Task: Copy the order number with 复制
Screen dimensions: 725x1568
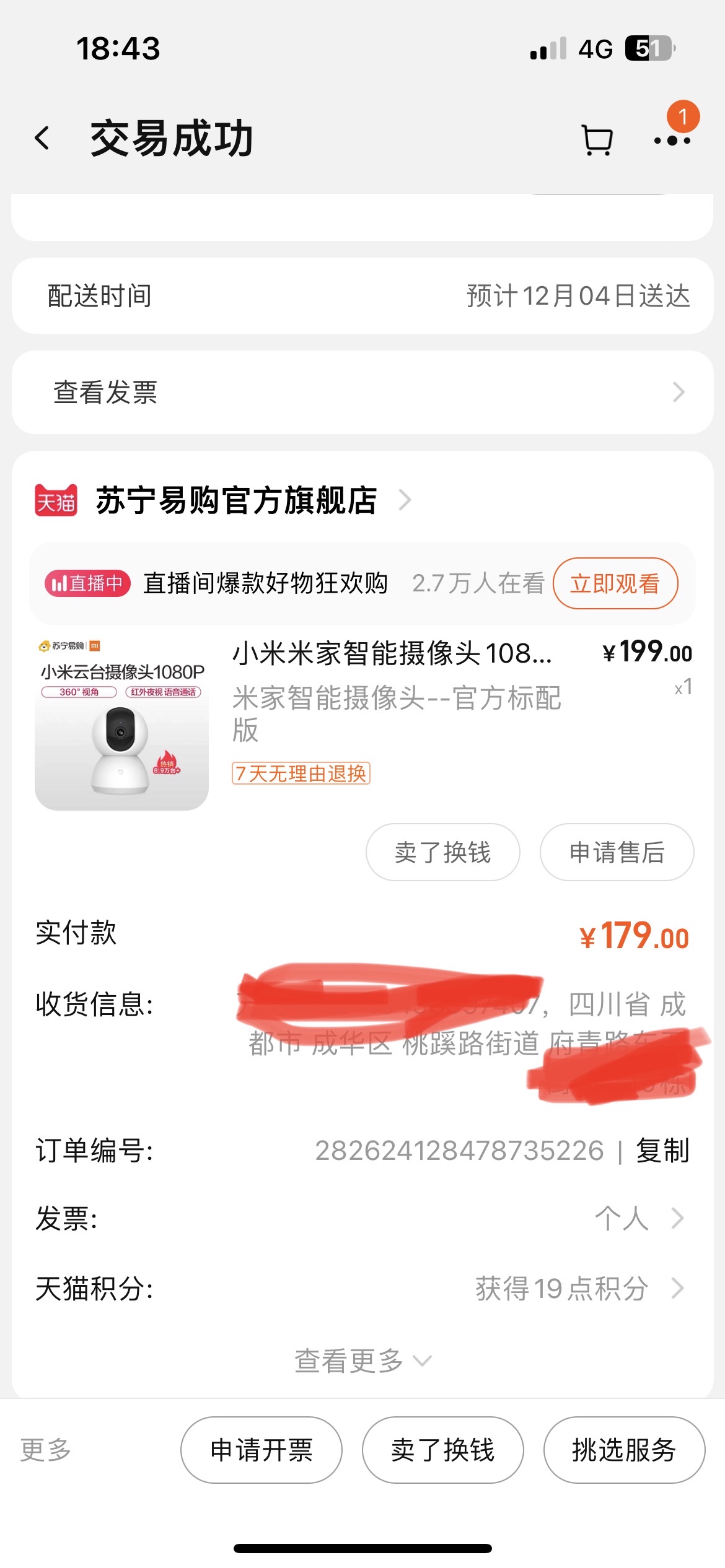Action: tap(662, 1151)
